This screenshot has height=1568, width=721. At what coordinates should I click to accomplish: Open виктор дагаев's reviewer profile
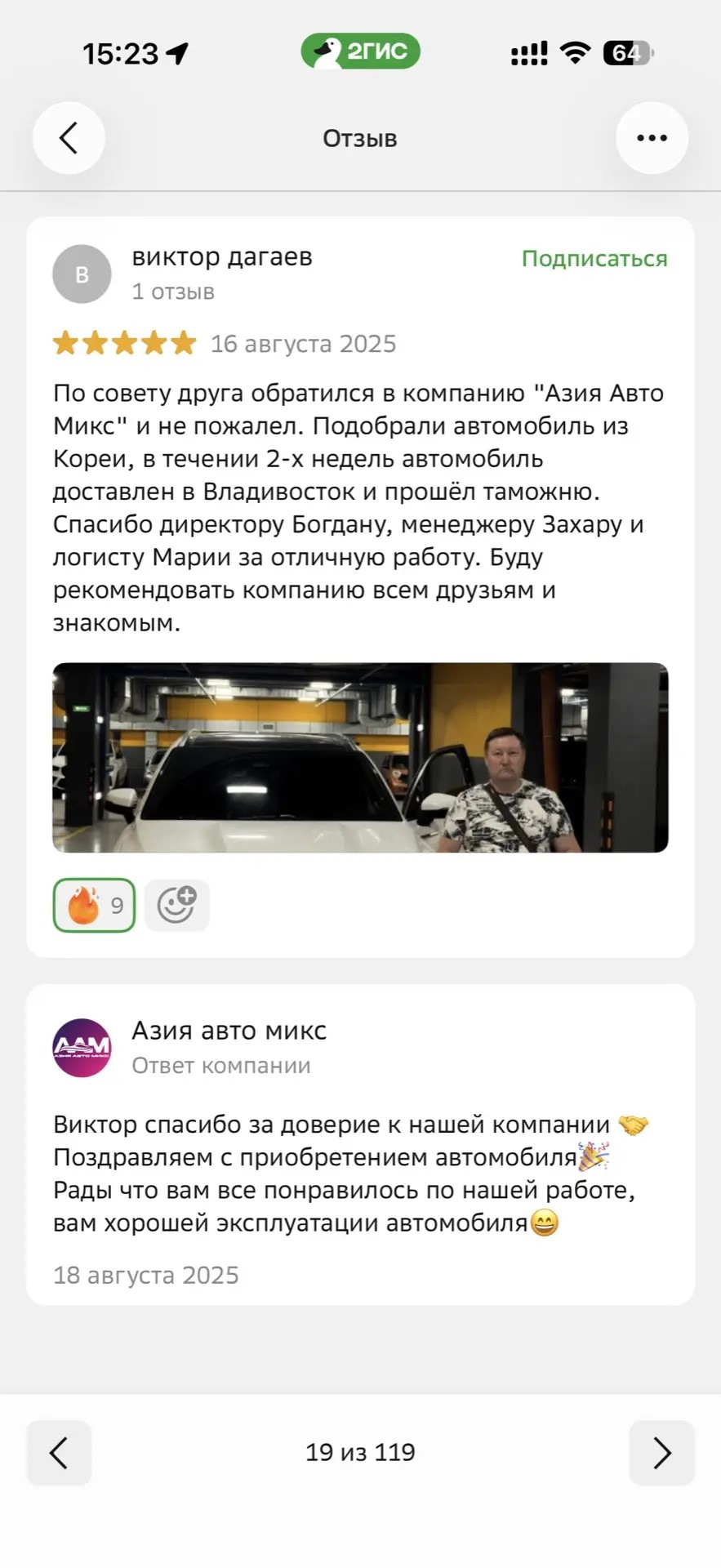221,257
